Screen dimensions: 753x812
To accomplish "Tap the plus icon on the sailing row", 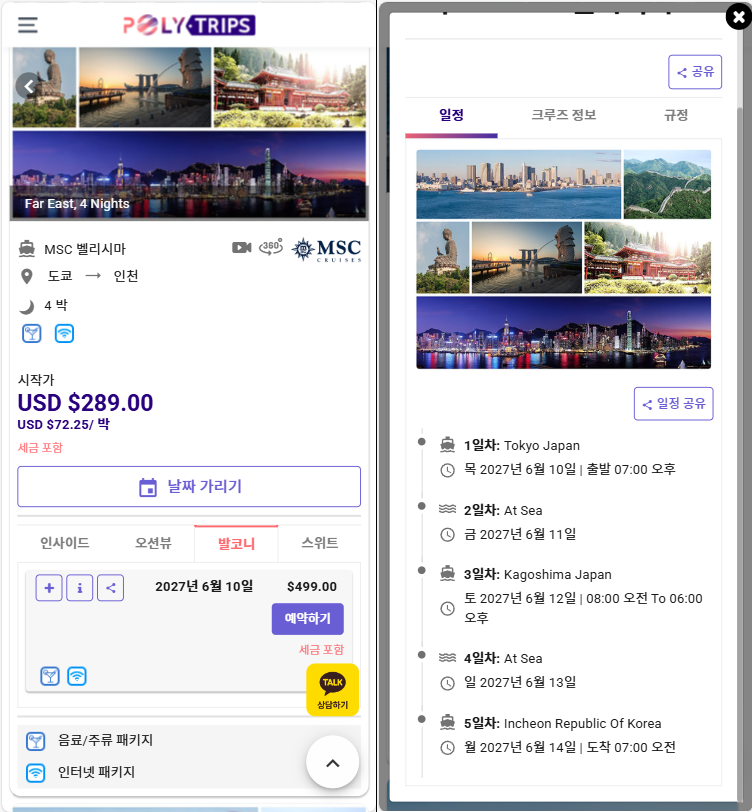I will click(49, 587).
